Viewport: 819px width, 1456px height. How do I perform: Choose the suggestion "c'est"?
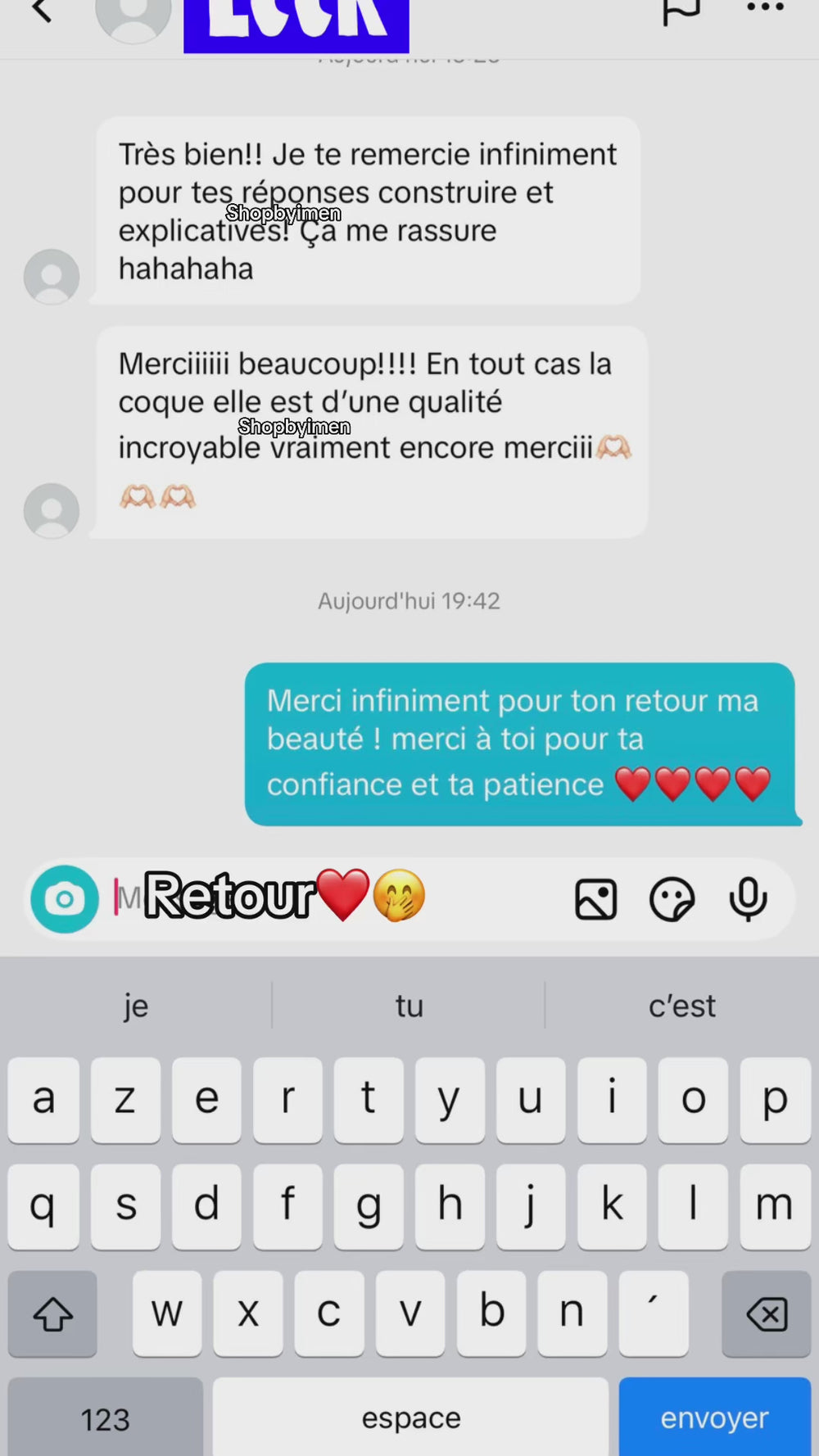pyautogui.click(x=681, y=1005)
